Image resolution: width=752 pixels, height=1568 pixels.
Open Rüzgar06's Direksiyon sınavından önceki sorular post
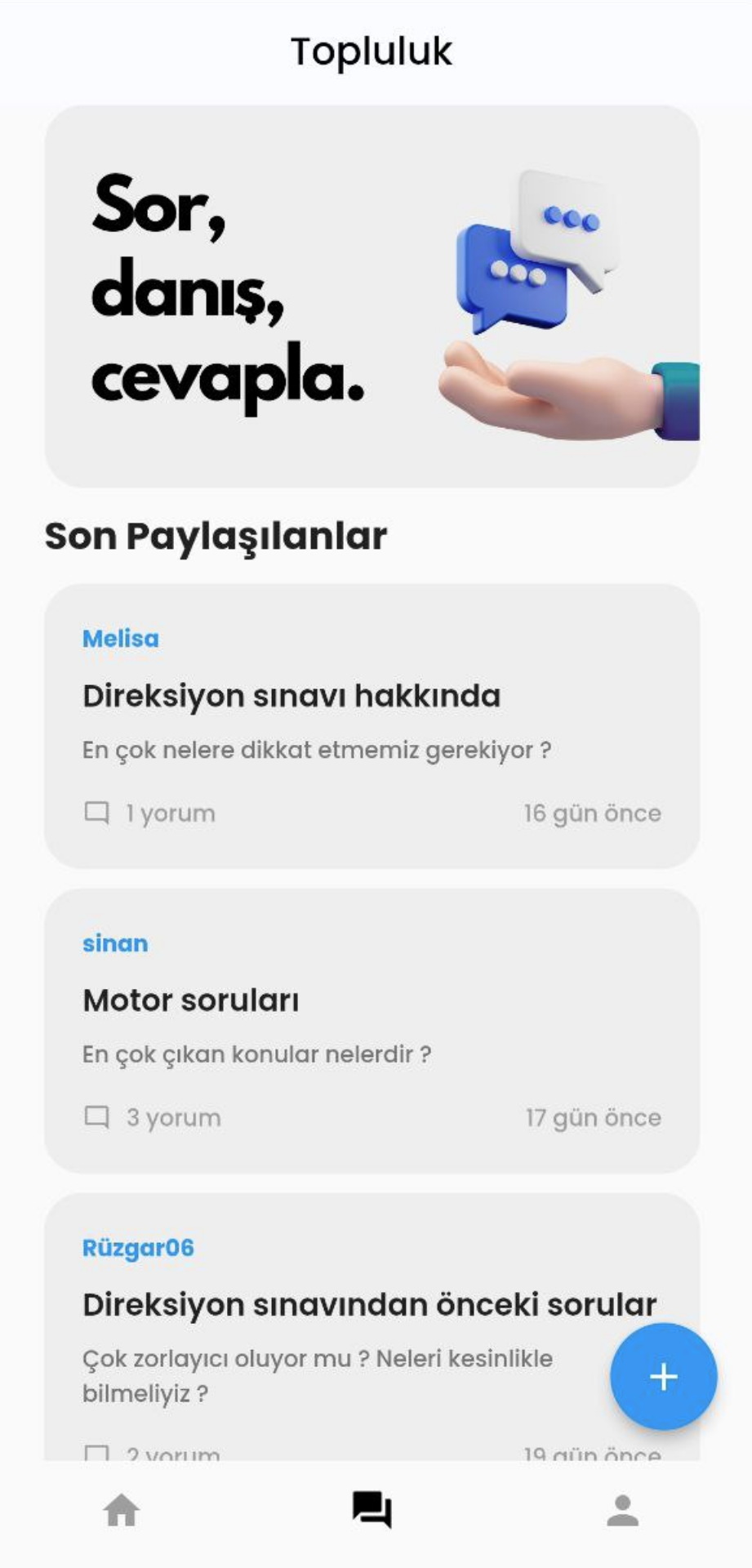(372, 1327)
